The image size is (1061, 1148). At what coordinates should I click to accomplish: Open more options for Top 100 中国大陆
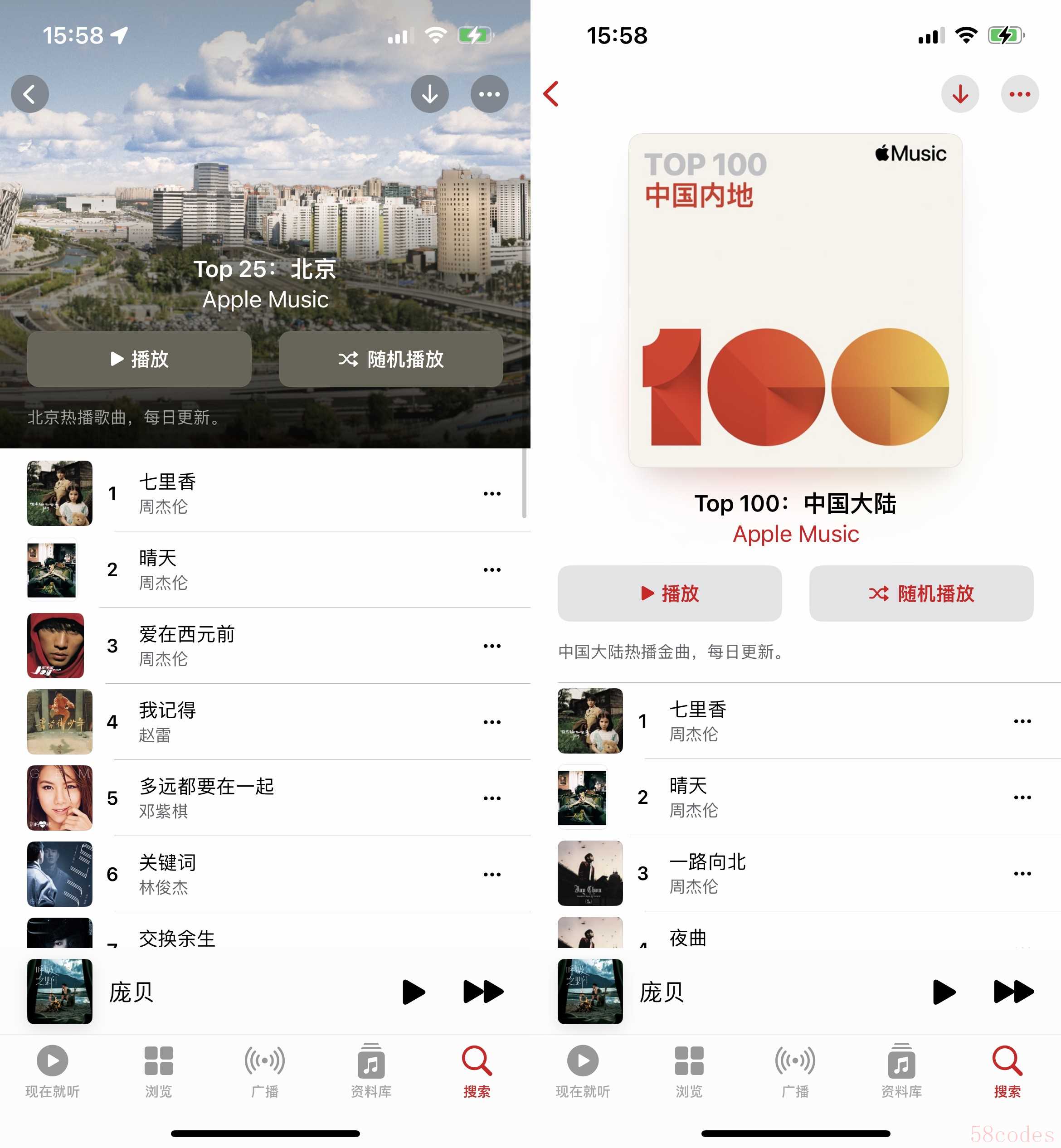pos(1020,93)
